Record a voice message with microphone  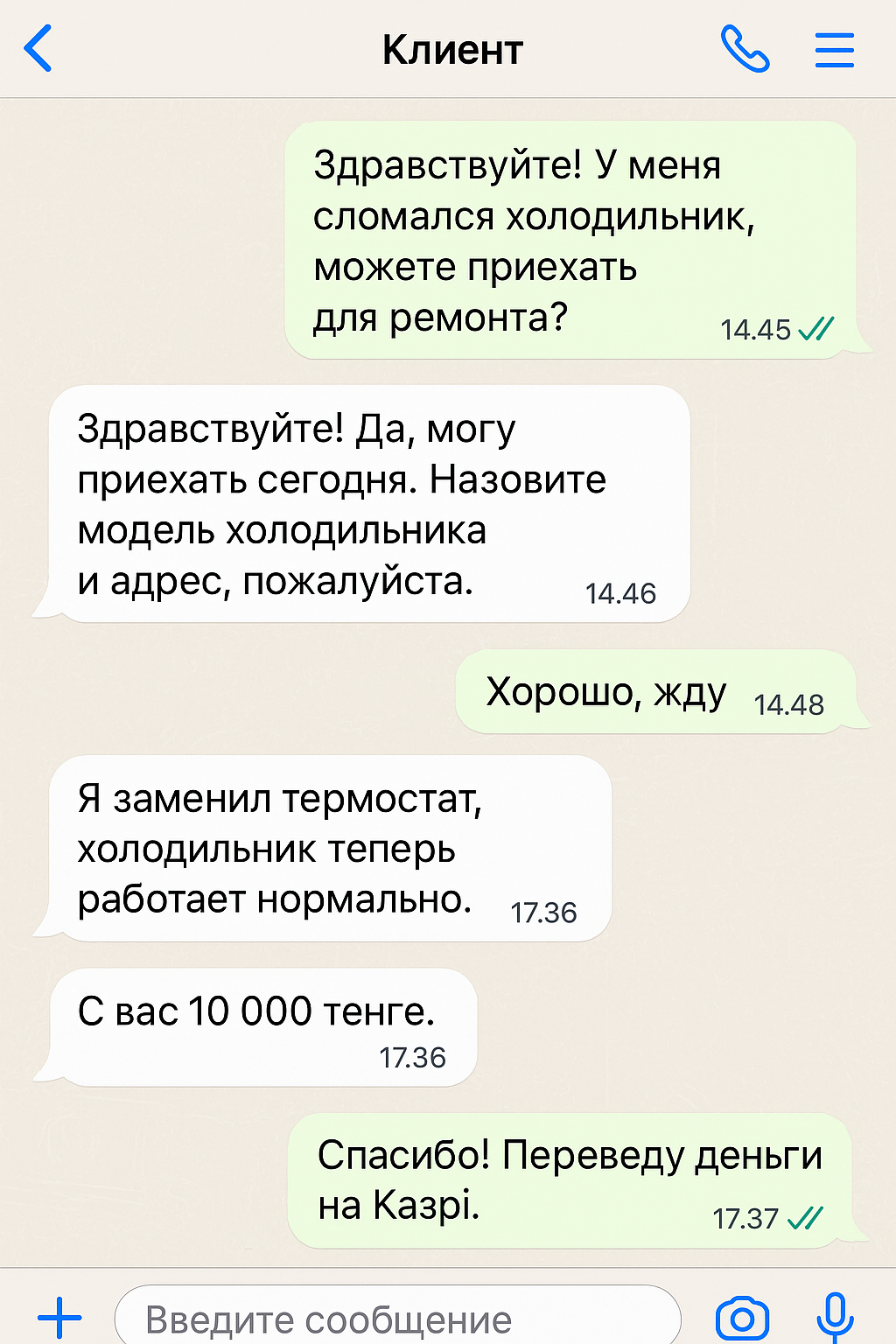835,1316
